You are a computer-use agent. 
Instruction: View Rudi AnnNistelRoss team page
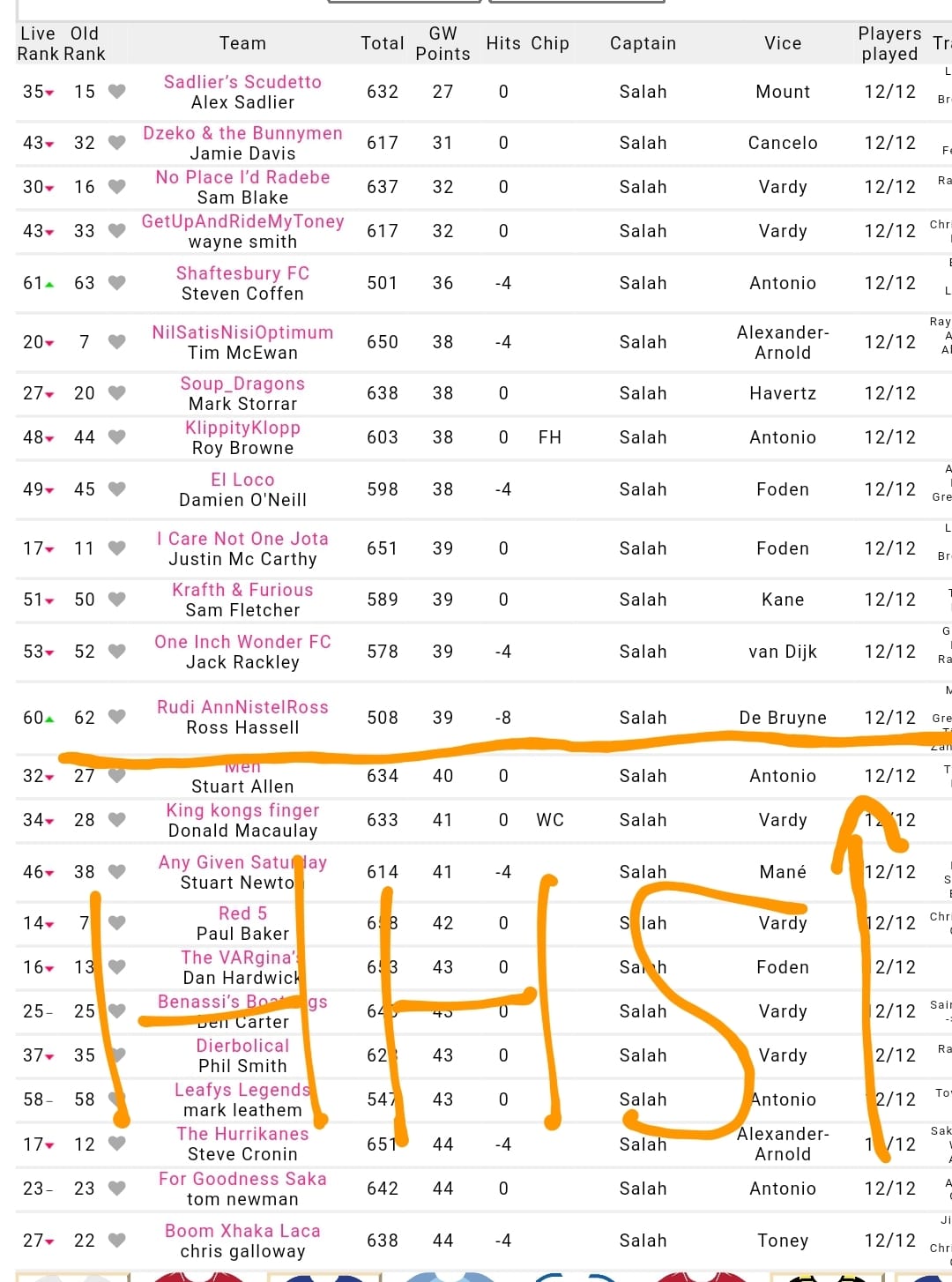point(242,707)
